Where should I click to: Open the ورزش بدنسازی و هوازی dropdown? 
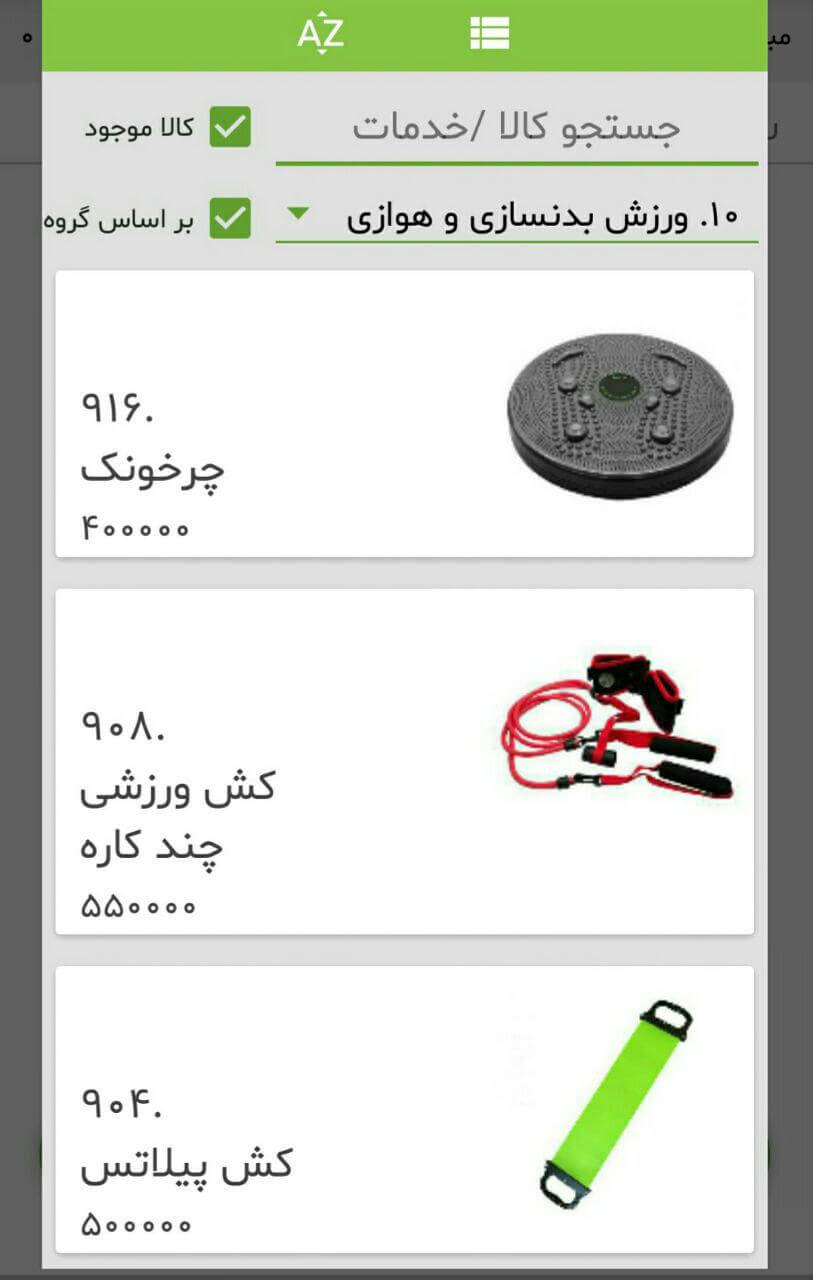(516, 218)
